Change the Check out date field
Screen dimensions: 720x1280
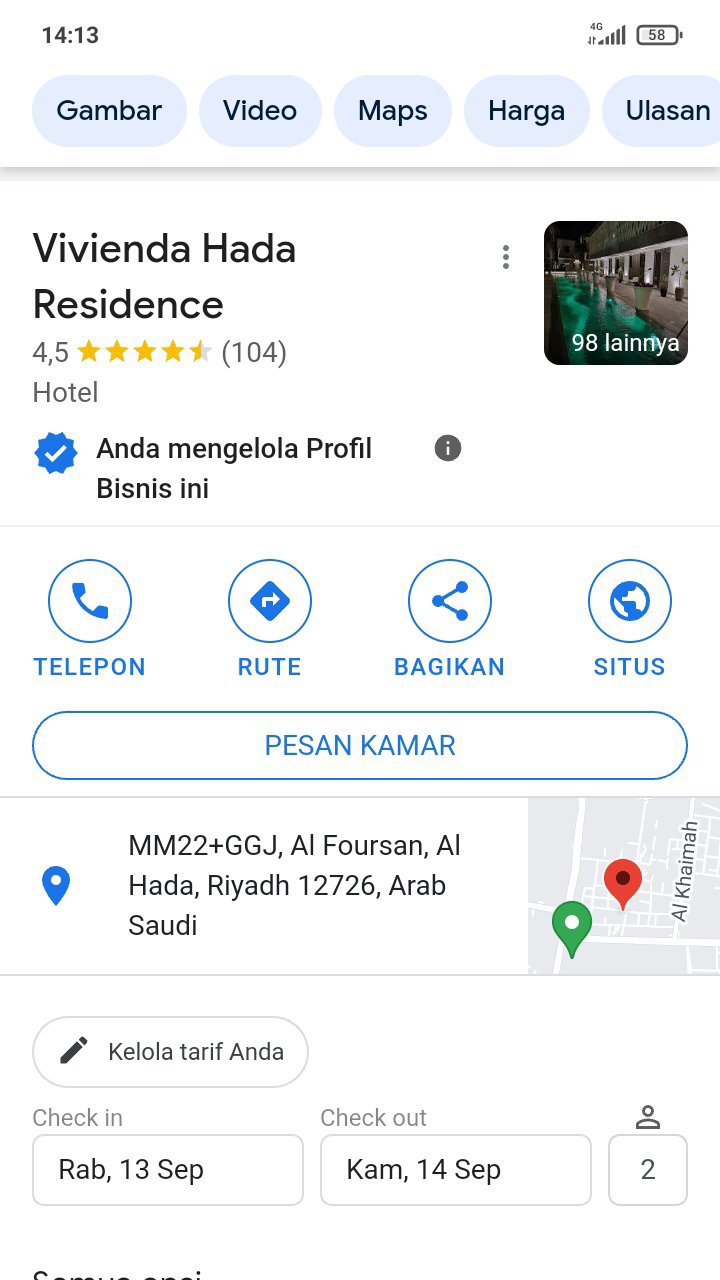pos(456,1170)
